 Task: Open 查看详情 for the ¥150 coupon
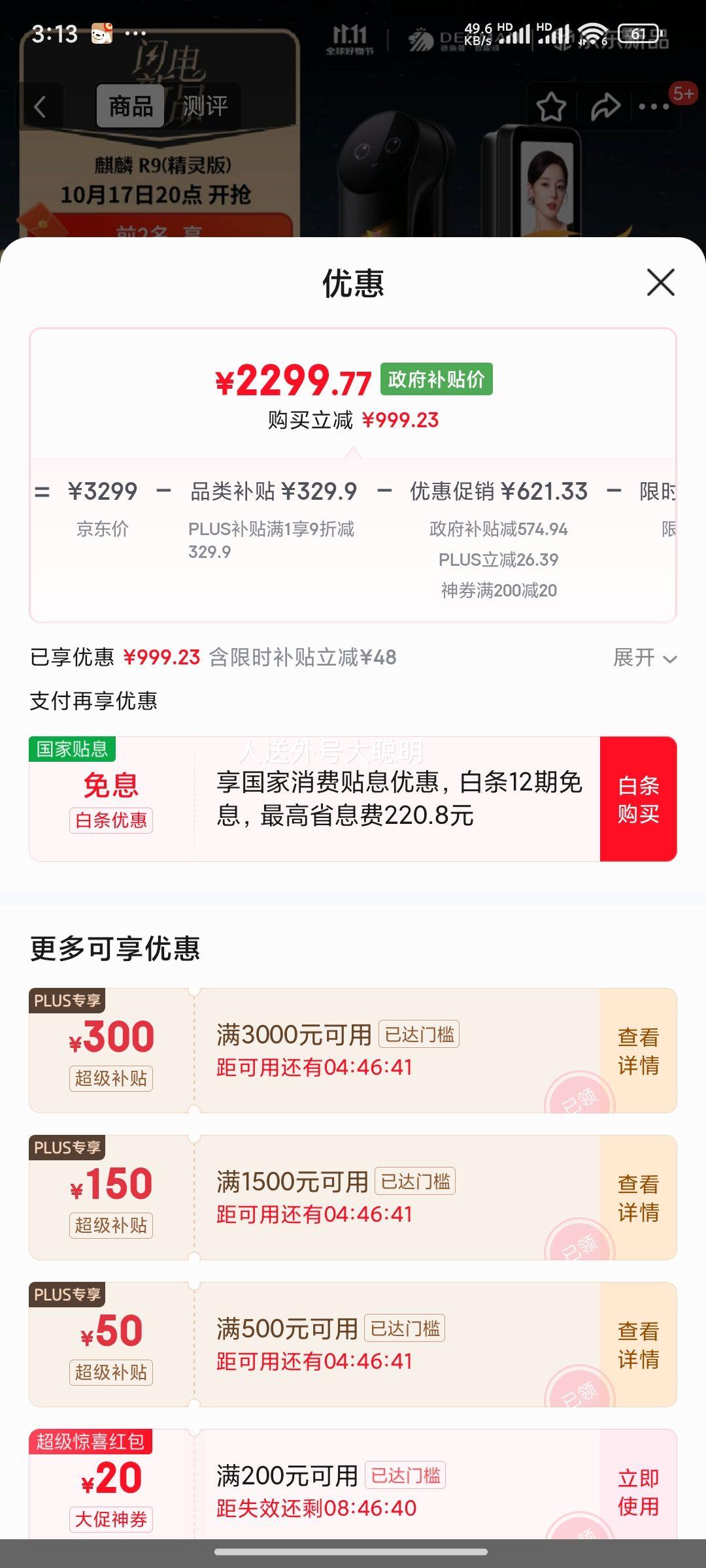pyautogui.click(x=638, y=1198)
